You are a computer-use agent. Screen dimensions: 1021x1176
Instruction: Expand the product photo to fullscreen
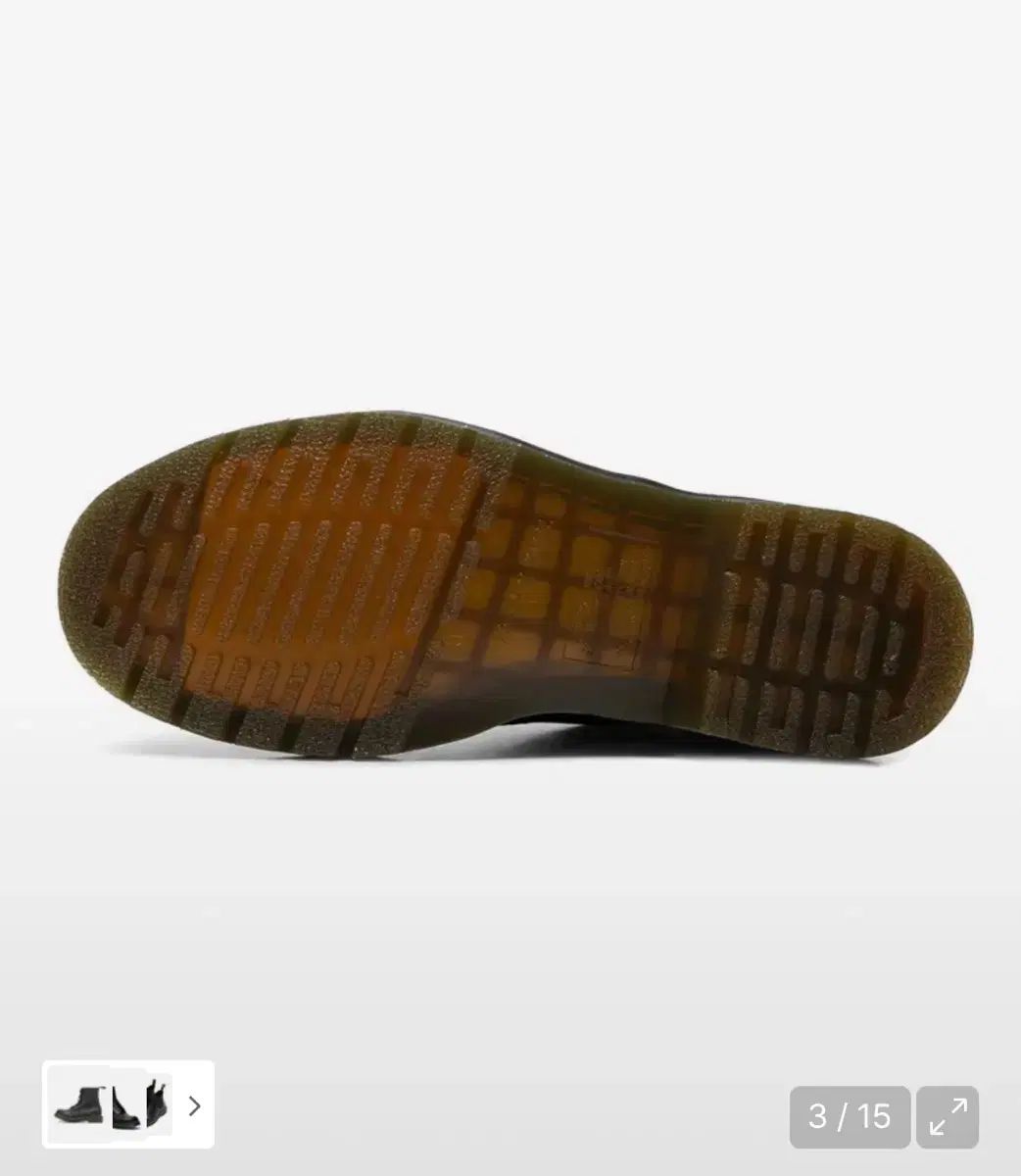tap(948, 1117)
